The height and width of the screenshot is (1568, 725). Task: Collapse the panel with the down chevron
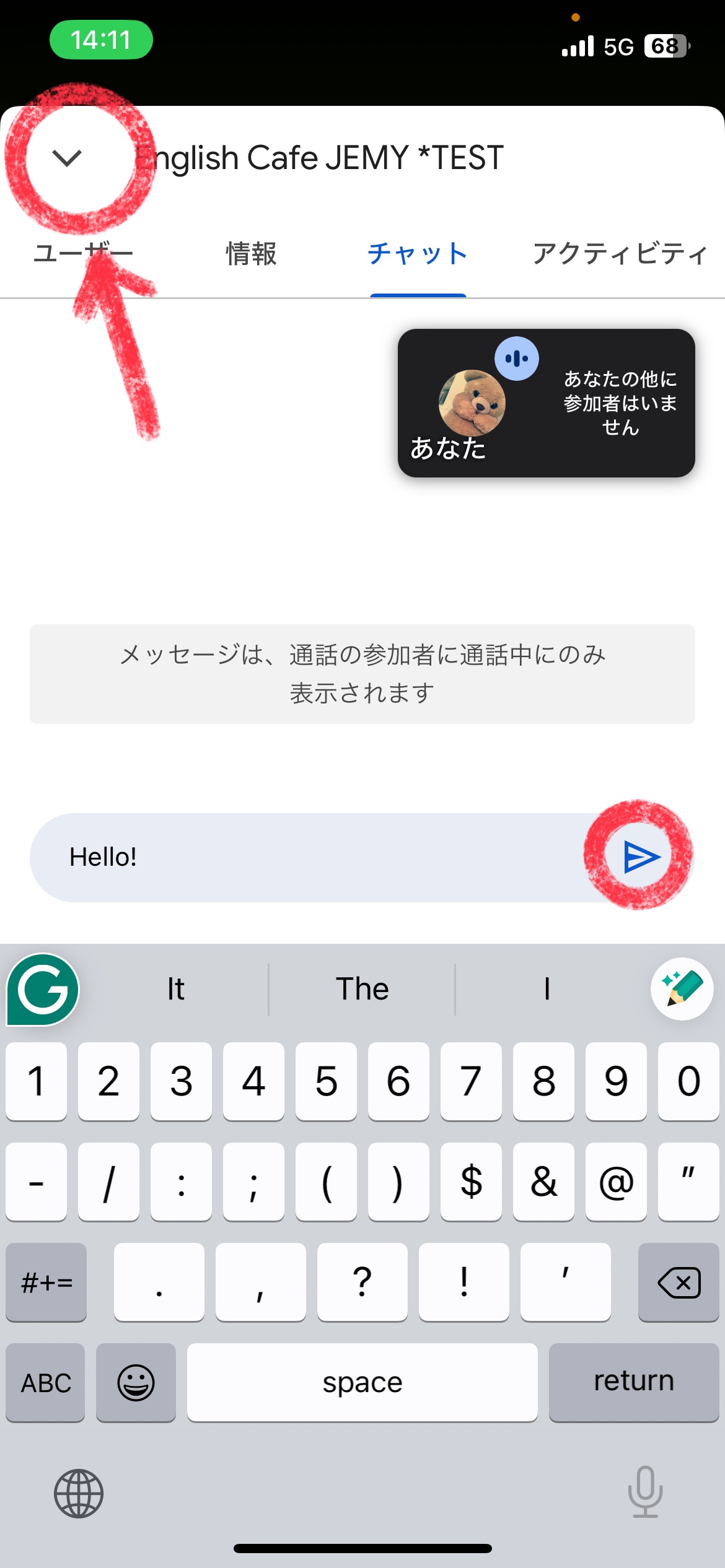(x=67, y=159)
